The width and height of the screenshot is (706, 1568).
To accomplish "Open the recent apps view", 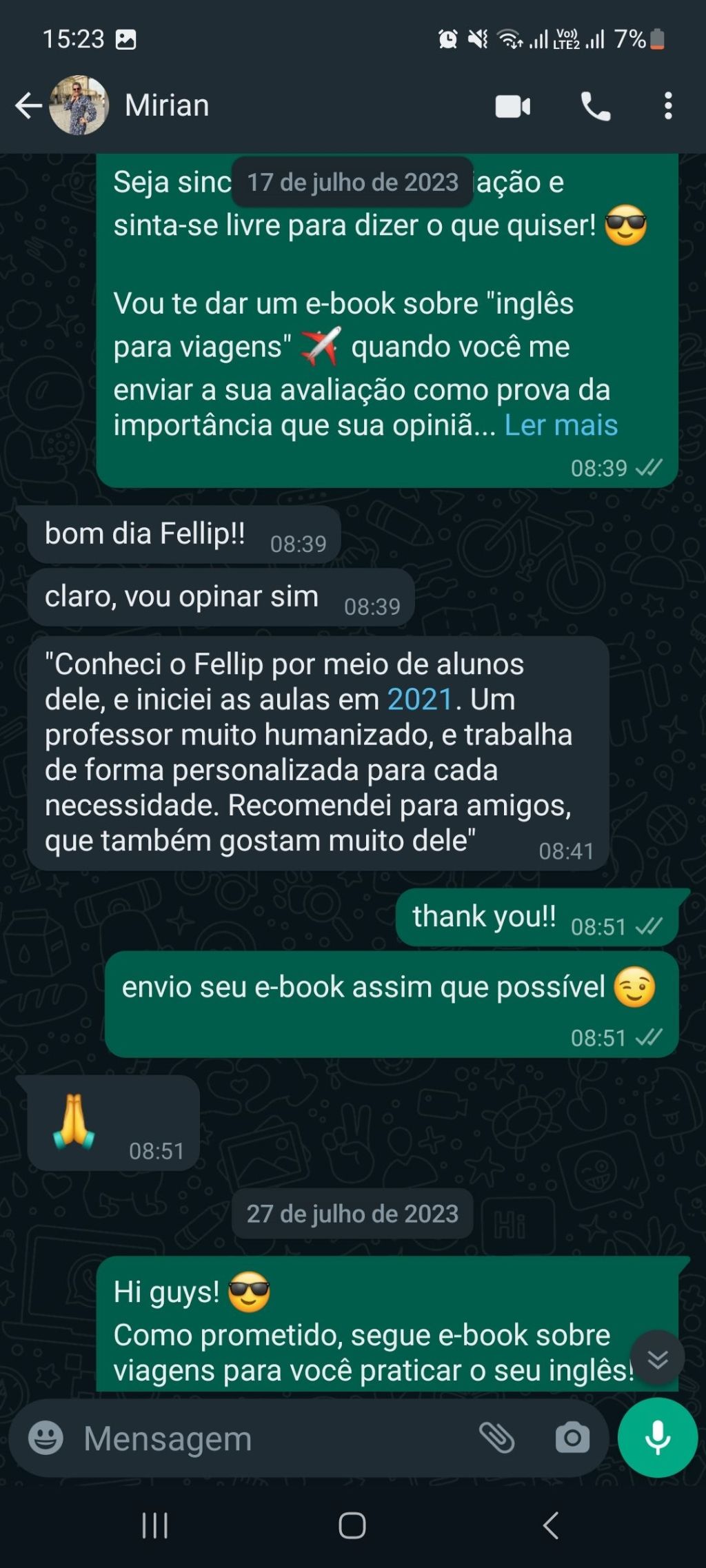I will pyautogui.click(x=154, y=1525).
